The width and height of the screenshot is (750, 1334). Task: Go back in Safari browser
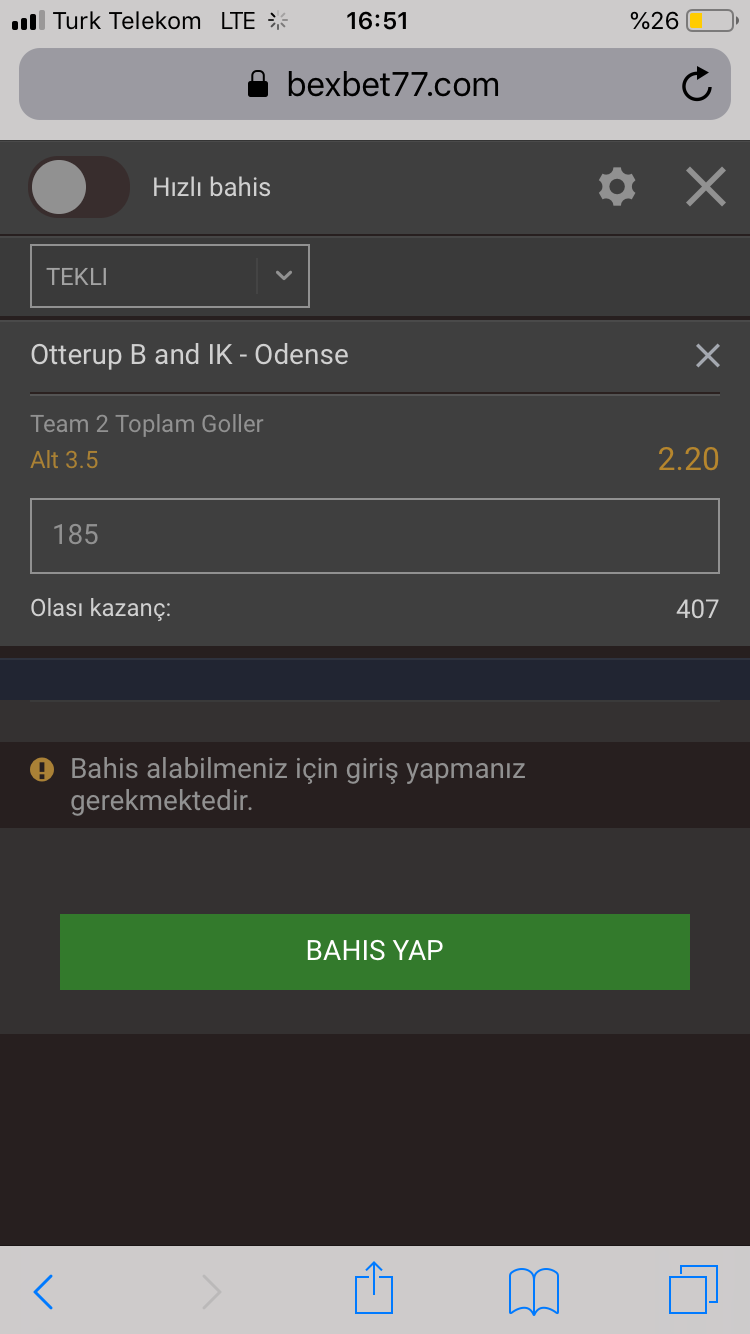click(x=43, y=1291)
